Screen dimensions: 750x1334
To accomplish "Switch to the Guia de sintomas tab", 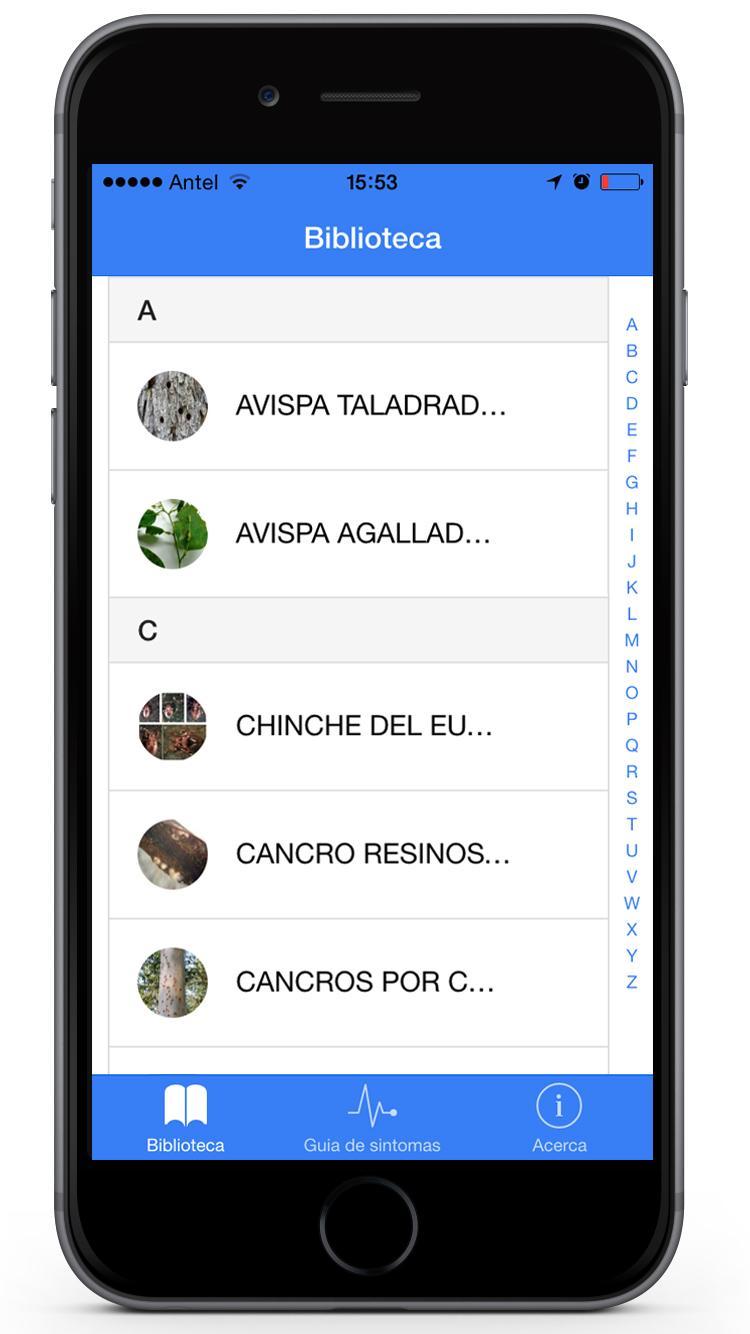I will click(372, 1118).
